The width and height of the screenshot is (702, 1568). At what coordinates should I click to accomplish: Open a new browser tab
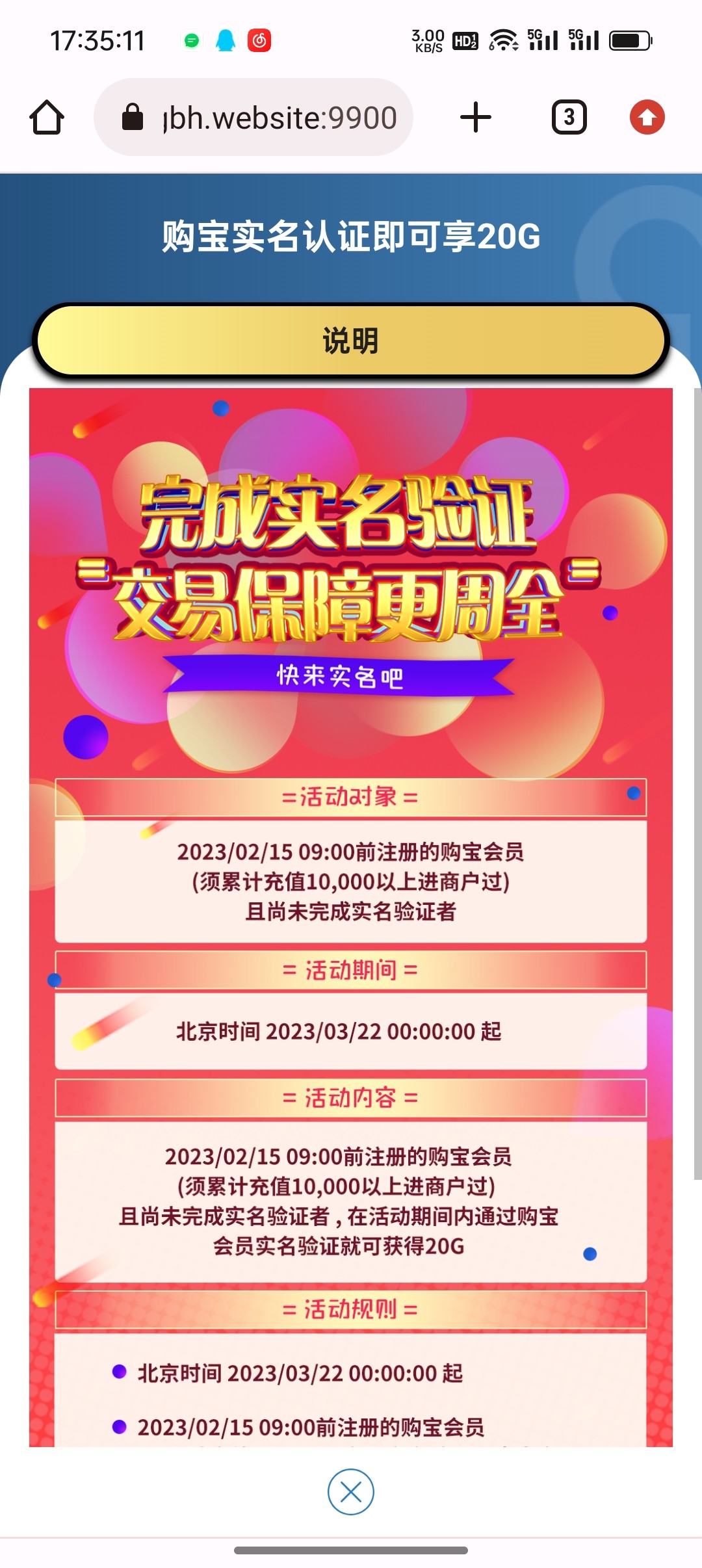click(476, 118)
